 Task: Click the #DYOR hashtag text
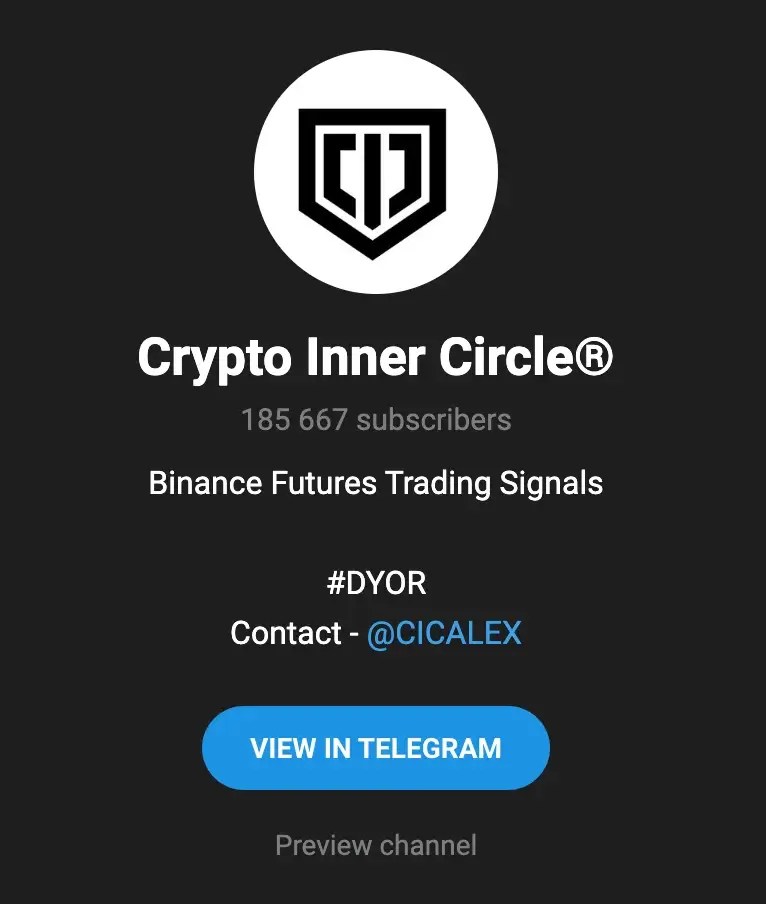pos(375,583)
